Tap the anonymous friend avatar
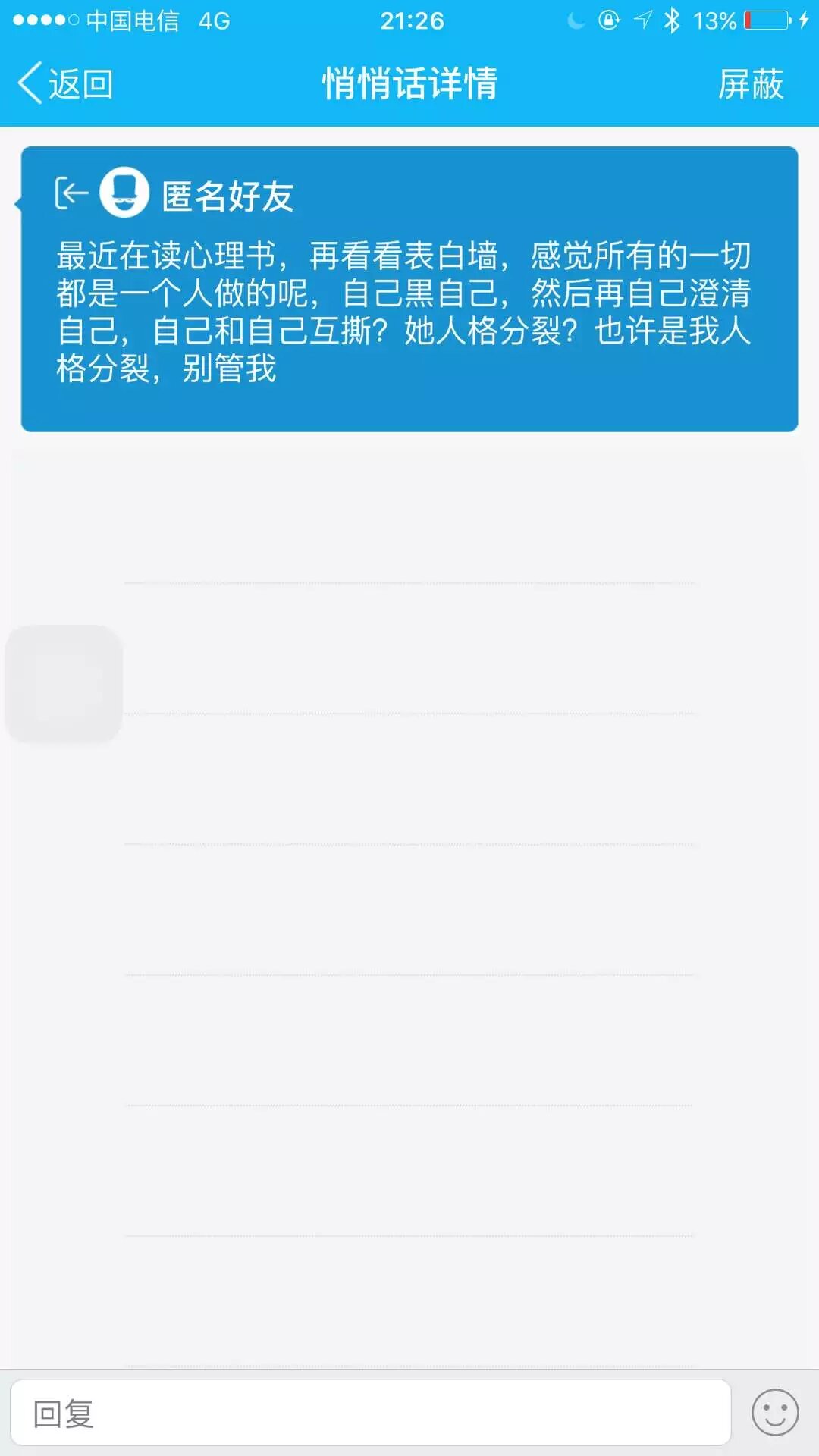 (x=124, y=193)
